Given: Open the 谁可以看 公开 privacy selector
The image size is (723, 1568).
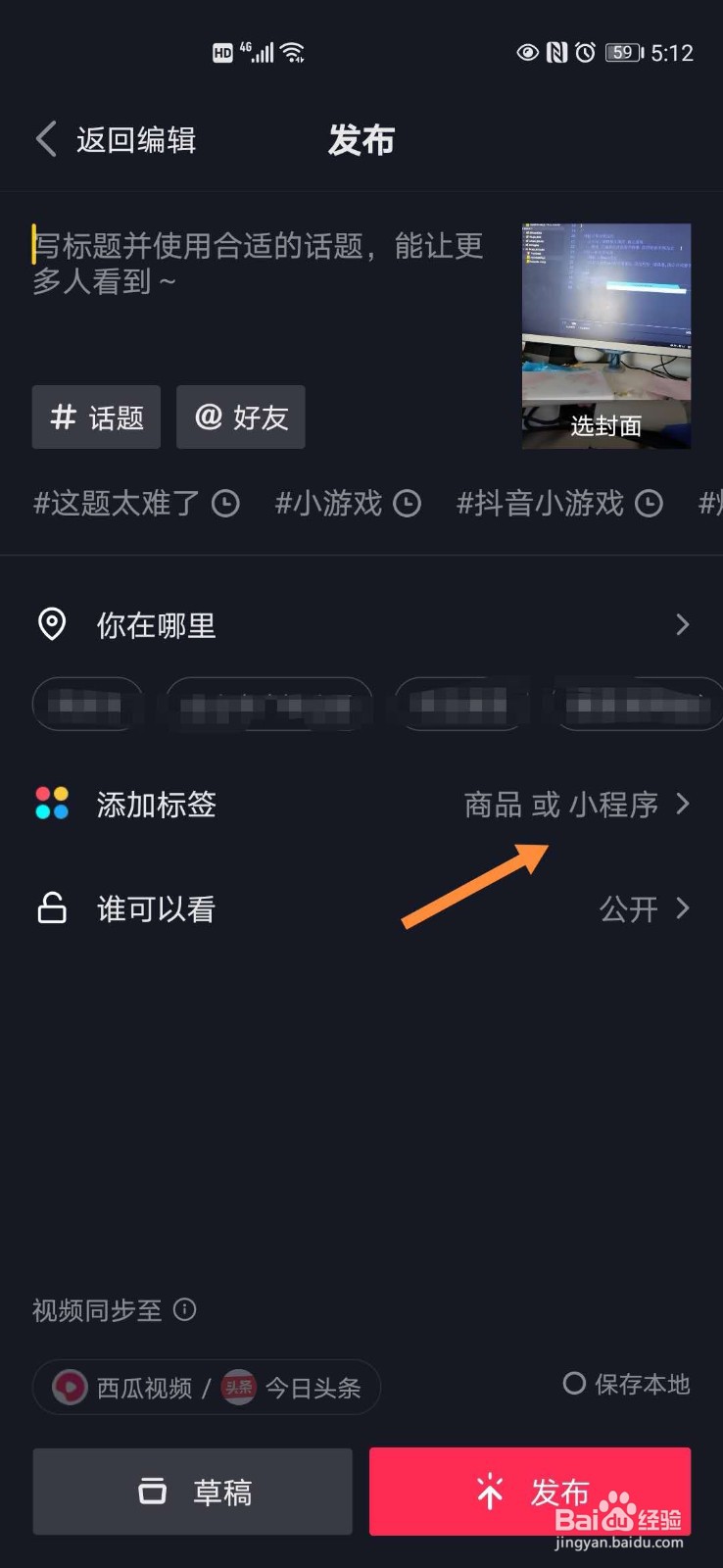Looking at the screenshot, I should click(644, 908).
